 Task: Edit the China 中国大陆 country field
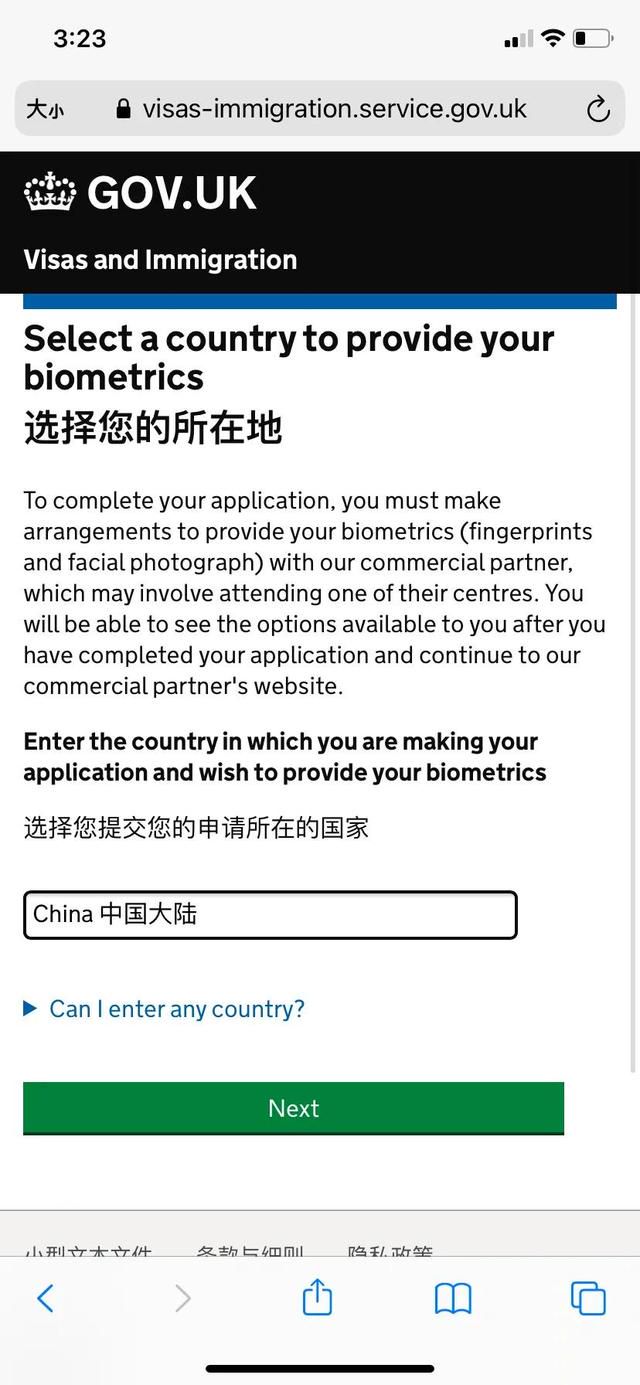270,914
